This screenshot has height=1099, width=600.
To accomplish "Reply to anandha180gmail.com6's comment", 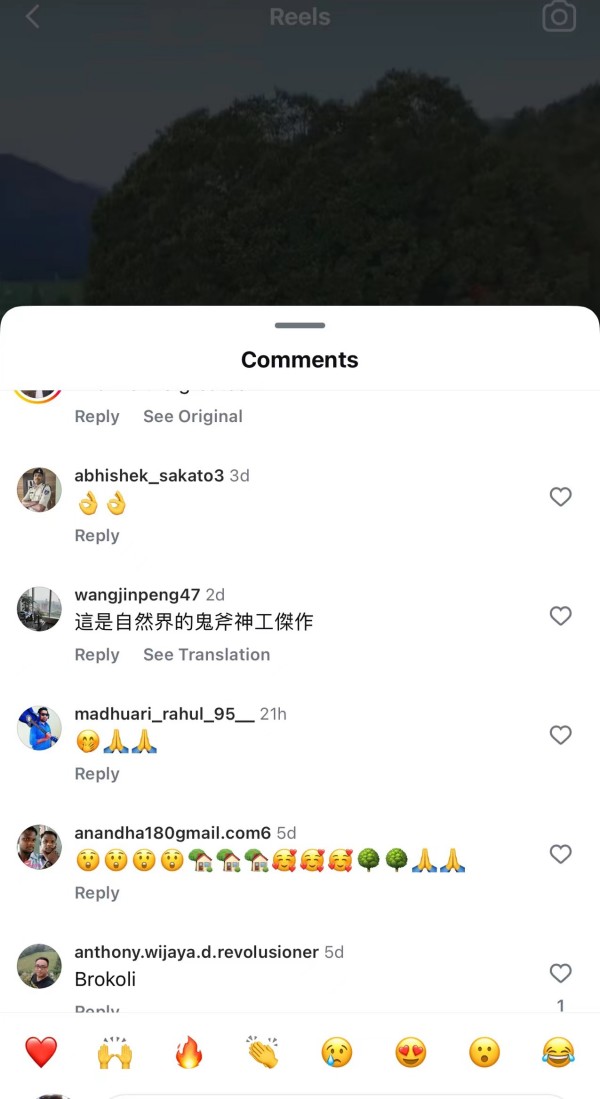I will [x=97, y=893].
